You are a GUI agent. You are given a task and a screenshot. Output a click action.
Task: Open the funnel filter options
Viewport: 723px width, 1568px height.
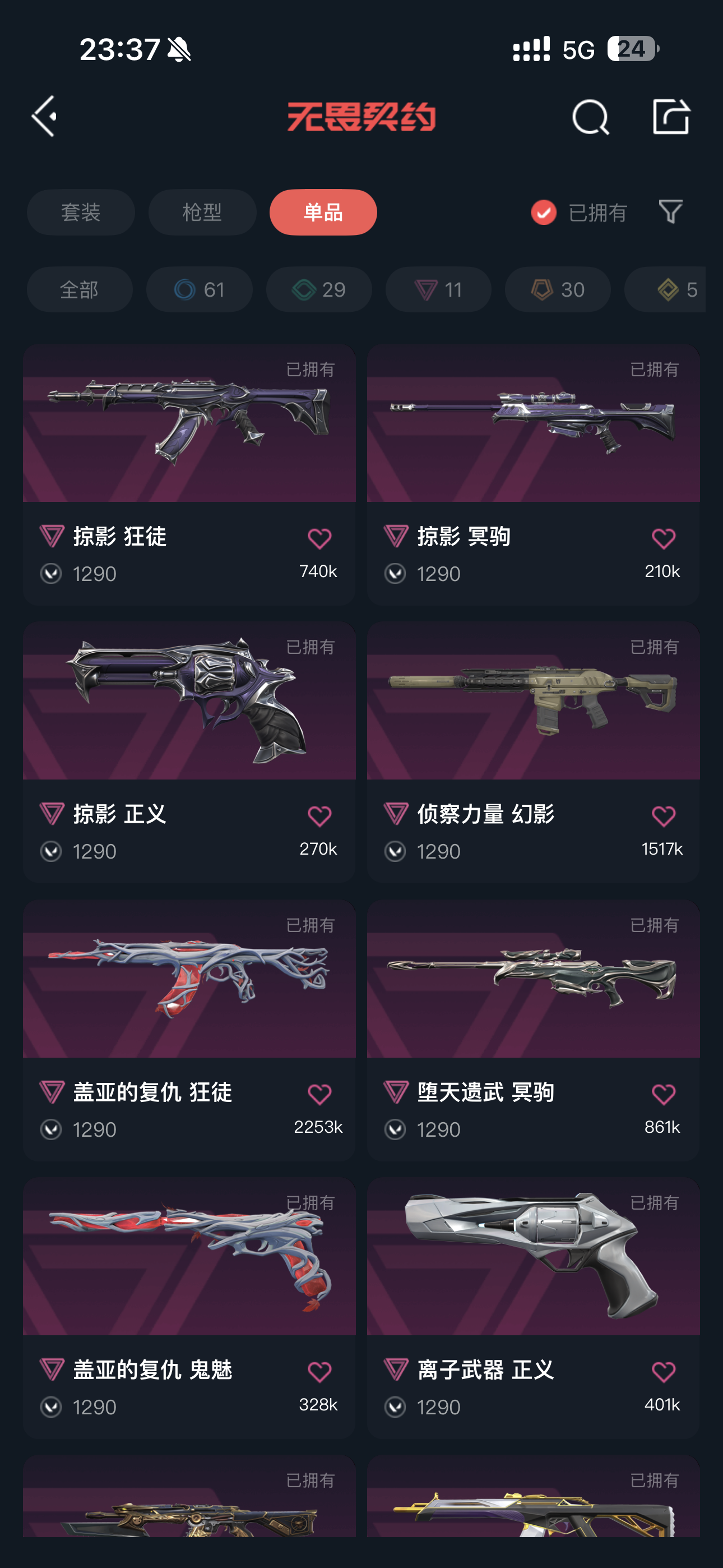tap(670, 212)
